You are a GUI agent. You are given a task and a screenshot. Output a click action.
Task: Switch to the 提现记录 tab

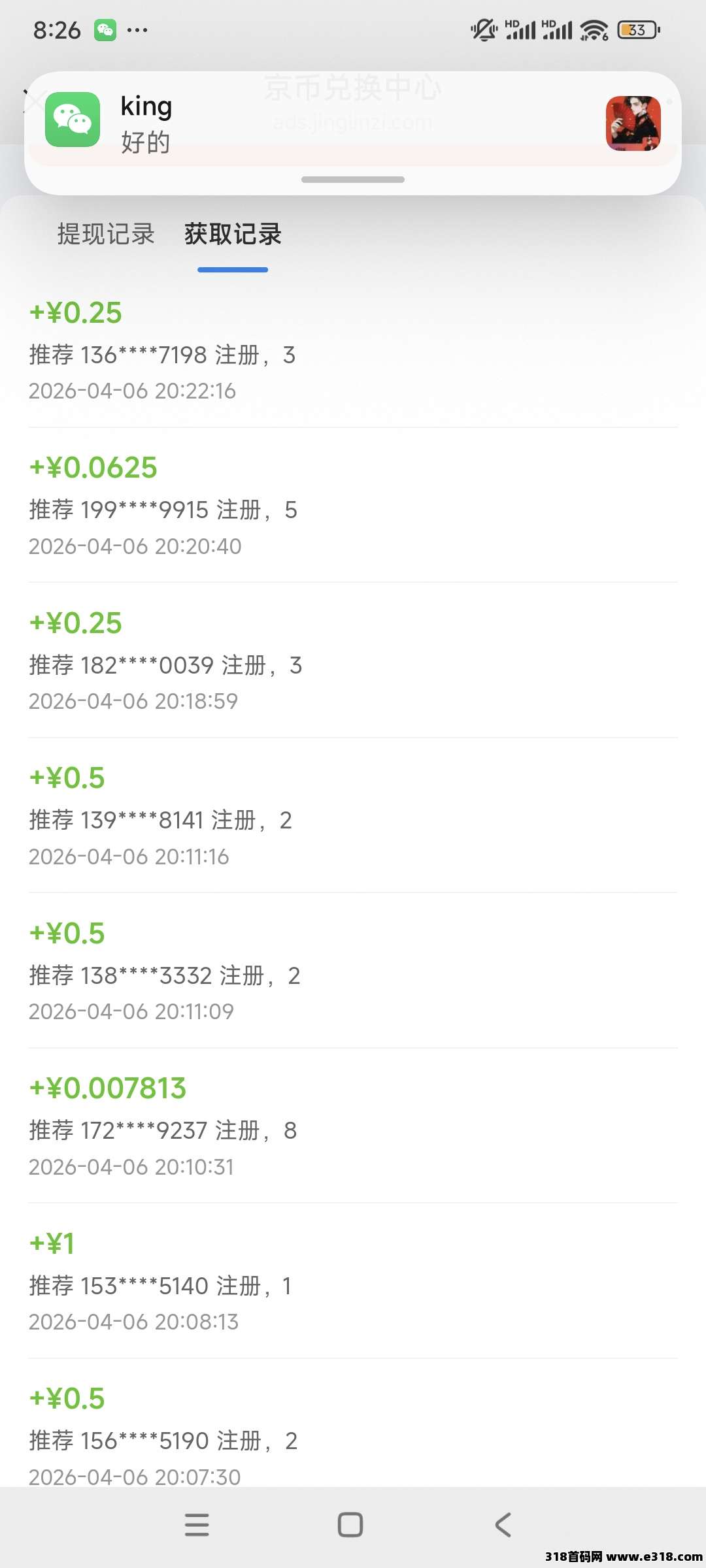(106, 234)
